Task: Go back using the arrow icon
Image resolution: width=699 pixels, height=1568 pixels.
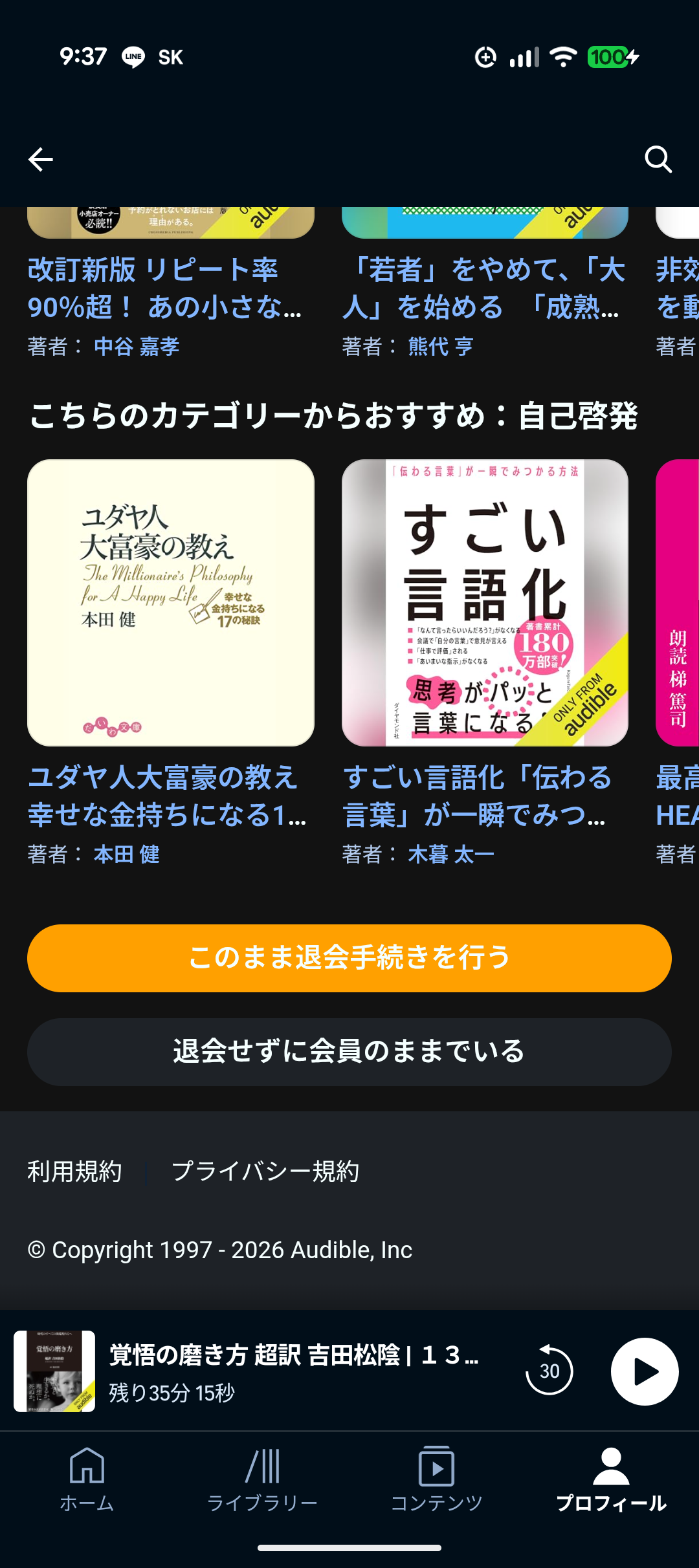Action: pyautogui.click(x=40, y=159)
